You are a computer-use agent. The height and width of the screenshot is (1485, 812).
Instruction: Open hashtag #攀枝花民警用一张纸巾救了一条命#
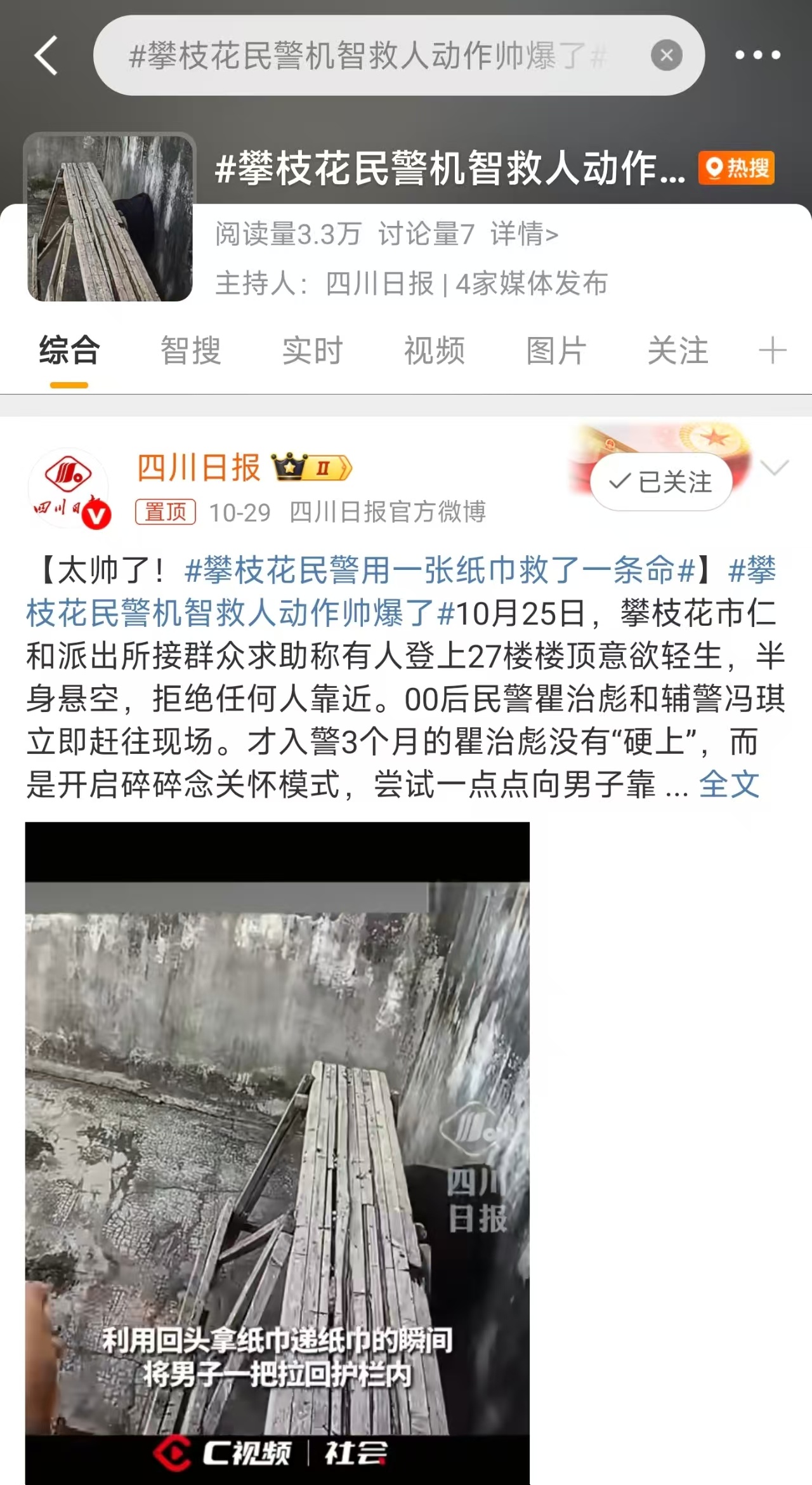[x=440, y=570]
